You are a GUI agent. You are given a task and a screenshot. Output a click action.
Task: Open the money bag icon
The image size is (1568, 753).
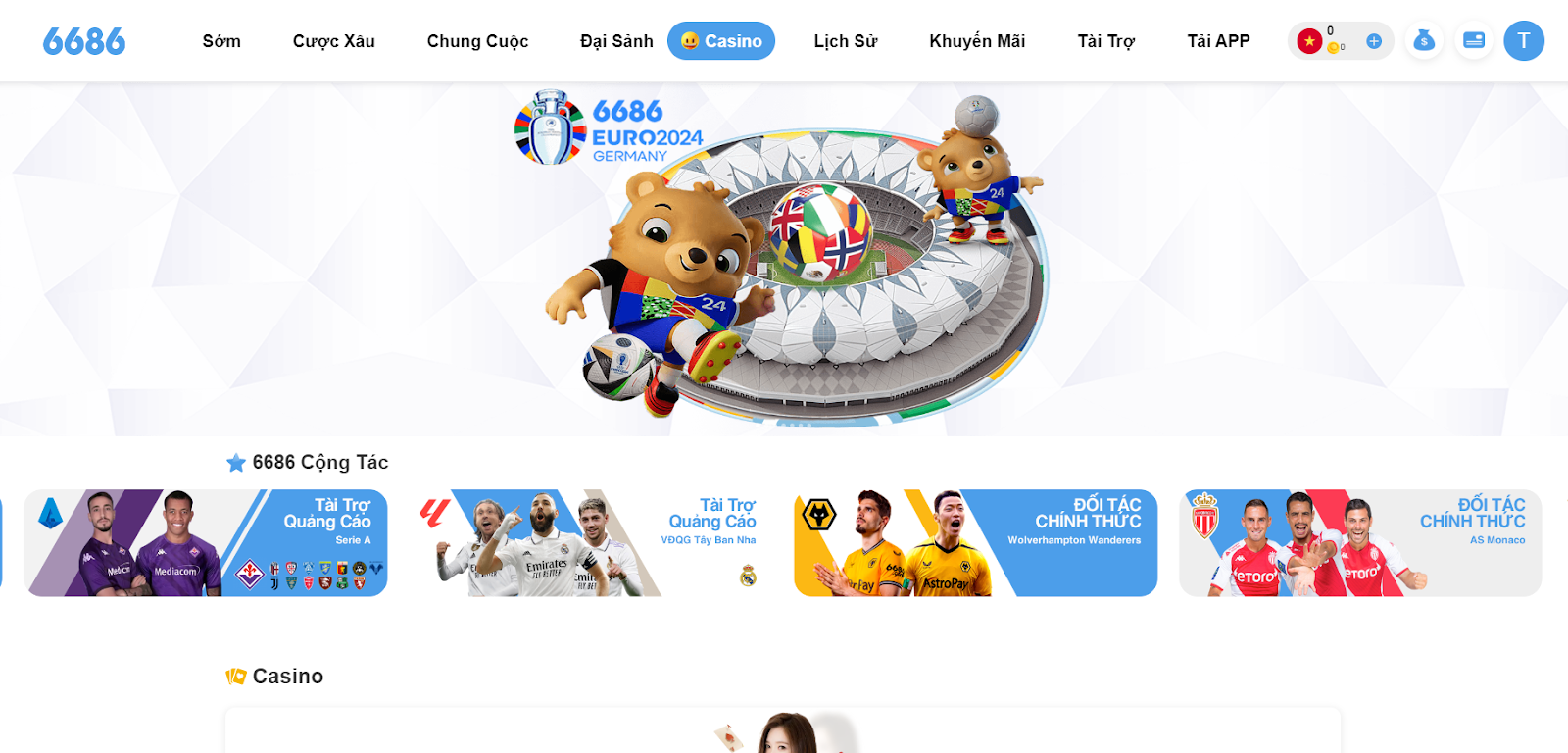point(1424,41)
